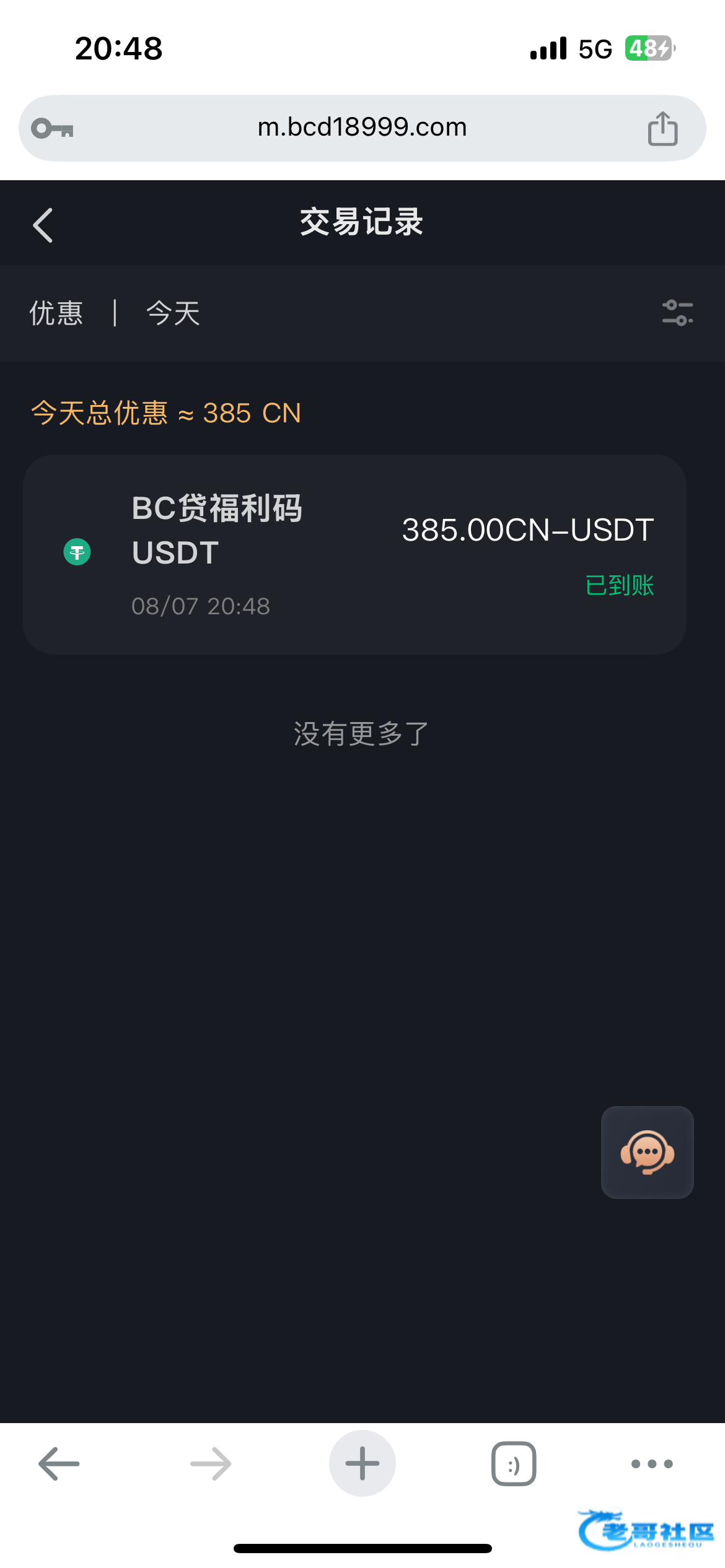Screen dimensions: 725x1568
Task: Change the 今天 date filter
Action: [173, 313]
